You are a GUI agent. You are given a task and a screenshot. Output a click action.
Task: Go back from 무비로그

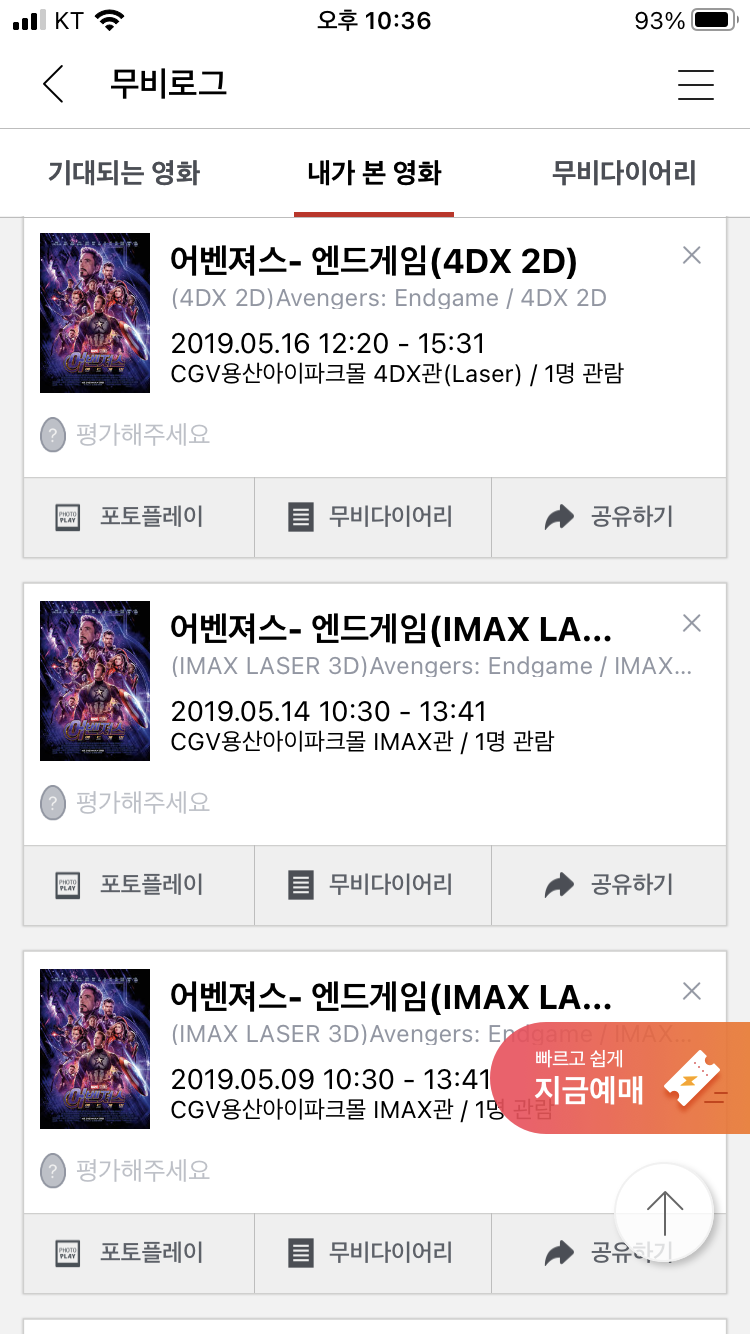(54, 84)
